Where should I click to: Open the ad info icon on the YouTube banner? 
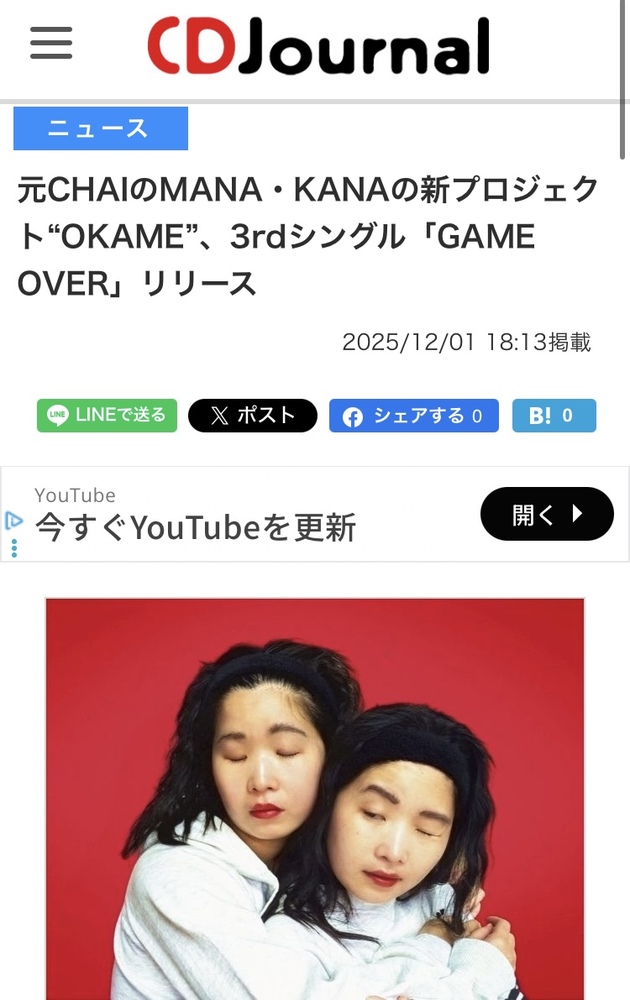click(14, 520)
